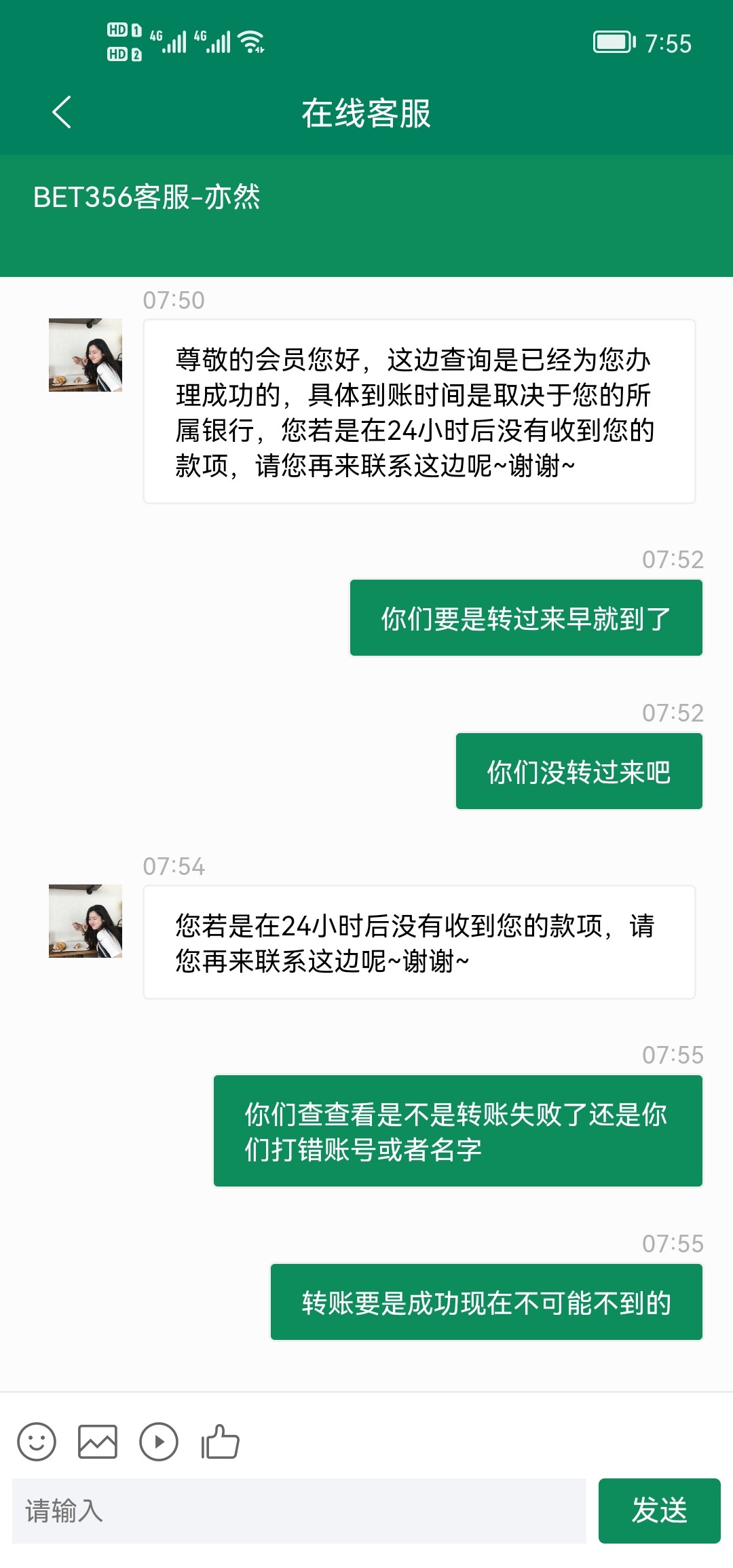Go back from the 在线客服 chat

pyautogui.click(x=62, y=112)
